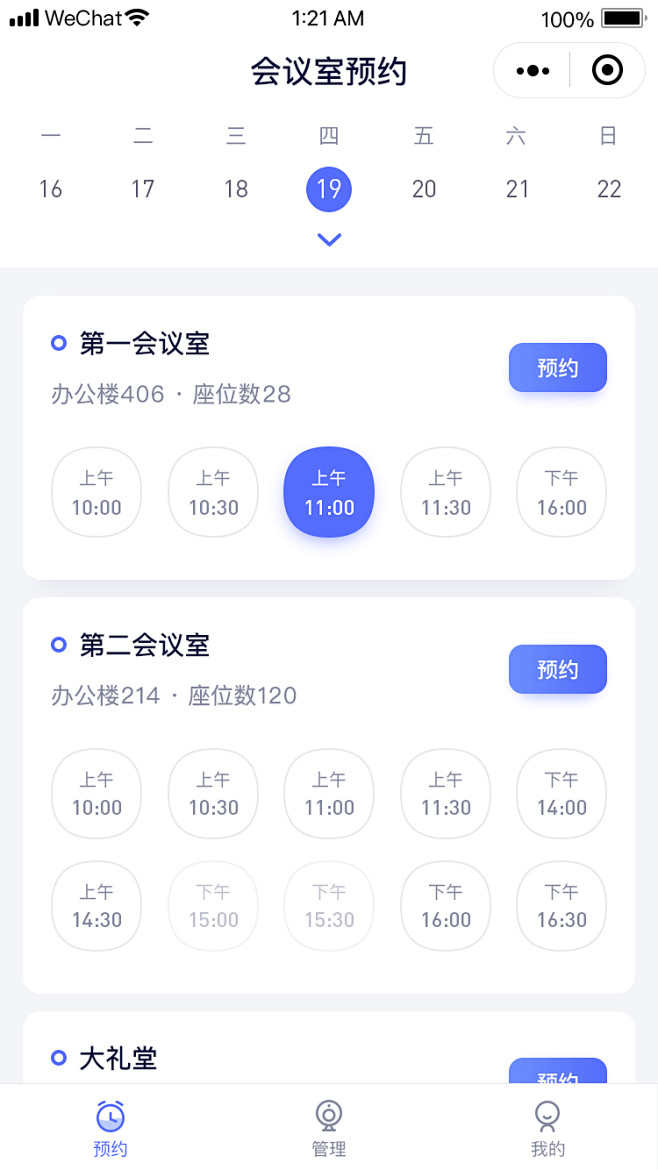Pick the 14:30 slot in 第二会议室
The width and height of the screenshot is (658, 1170).
click(x=96, y=906)
